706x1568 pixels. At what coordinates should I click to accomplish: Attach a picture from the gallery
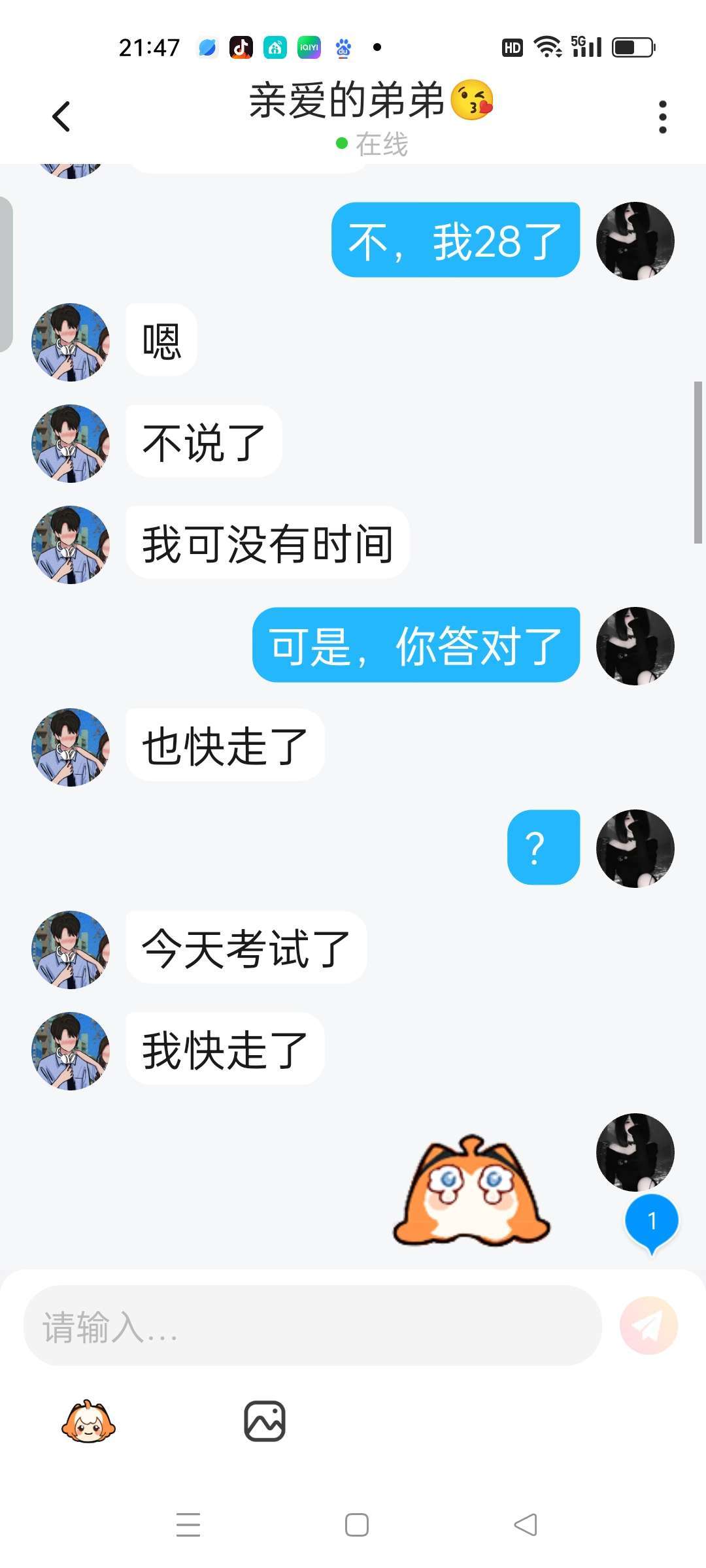[x=265, y=1422]
